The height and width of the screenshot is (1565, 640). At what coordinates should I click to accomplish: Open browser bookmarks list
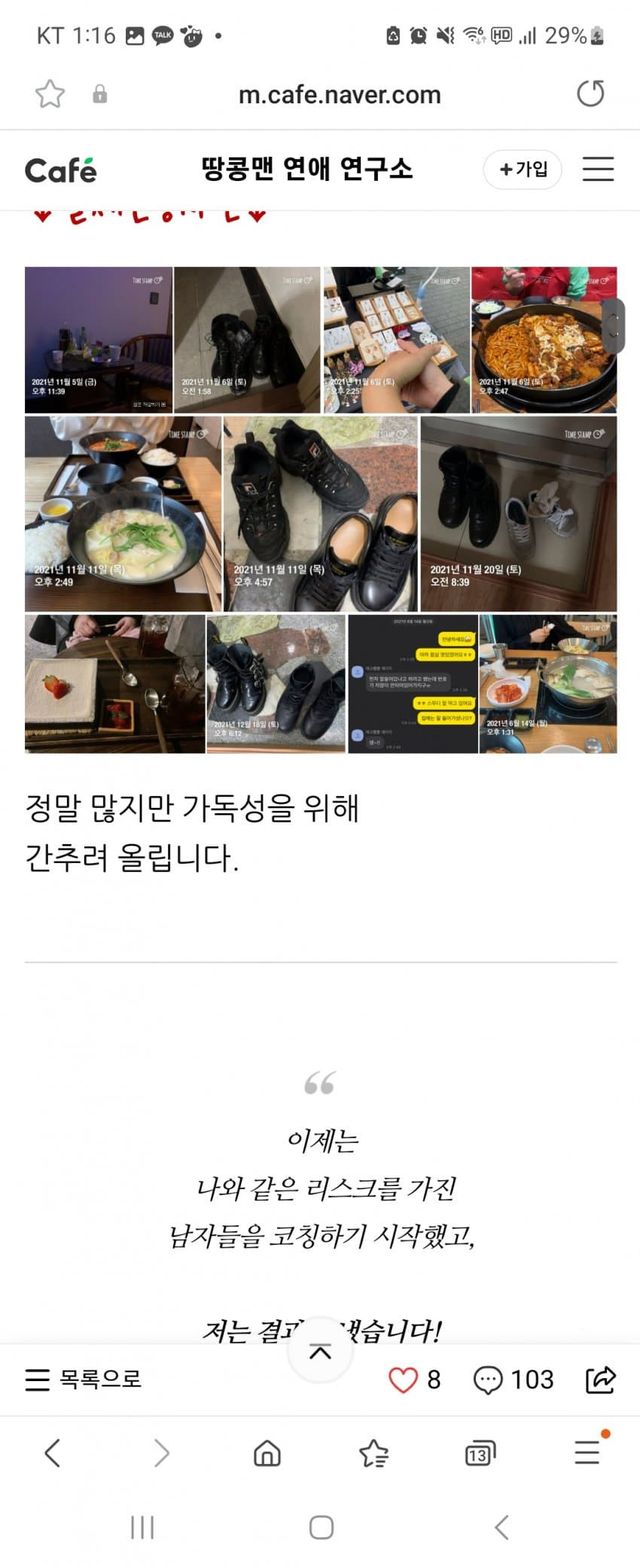point(374,1453)
